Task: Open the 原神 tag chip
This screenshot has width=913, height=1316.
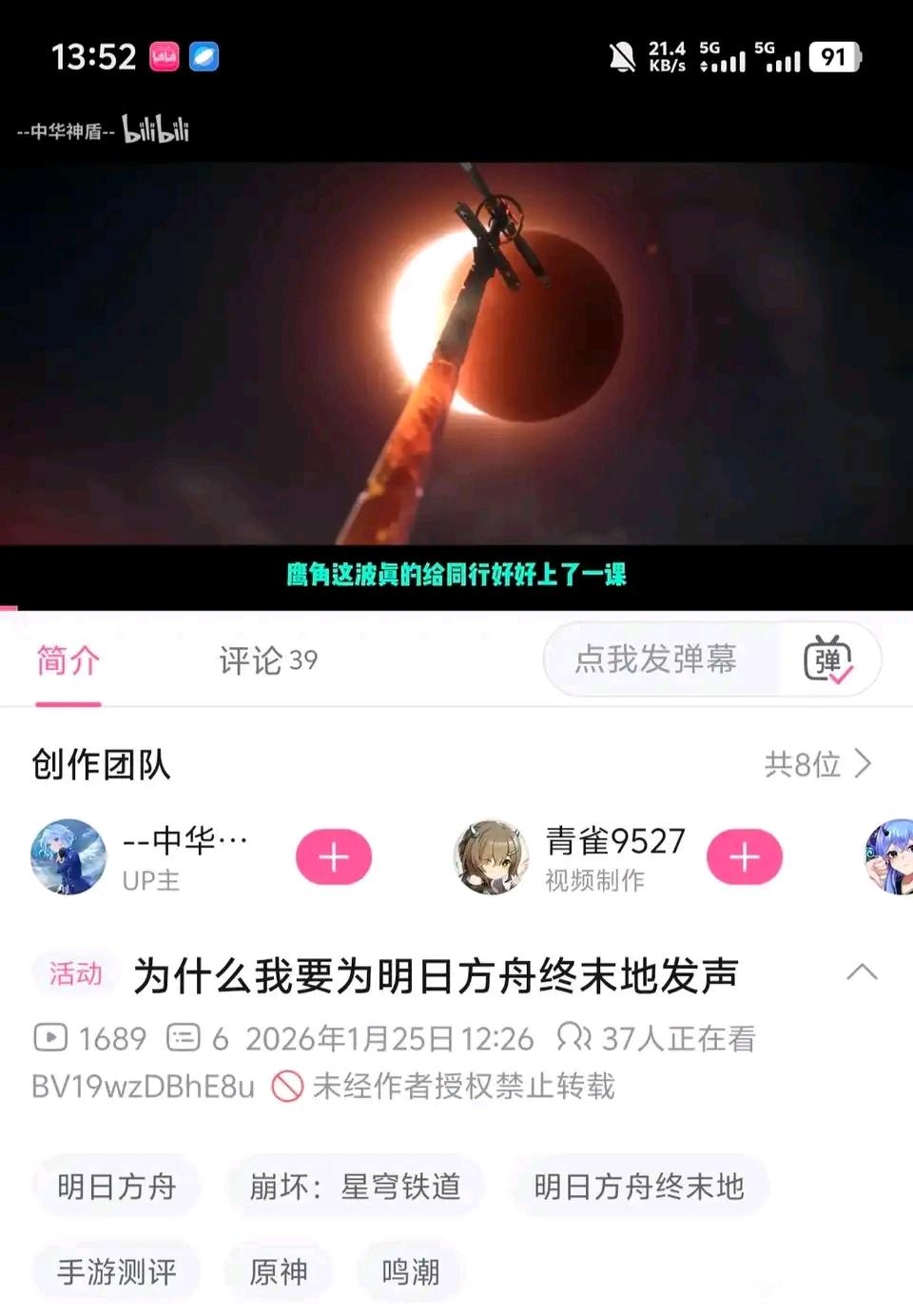Action: coord(278,1271)
